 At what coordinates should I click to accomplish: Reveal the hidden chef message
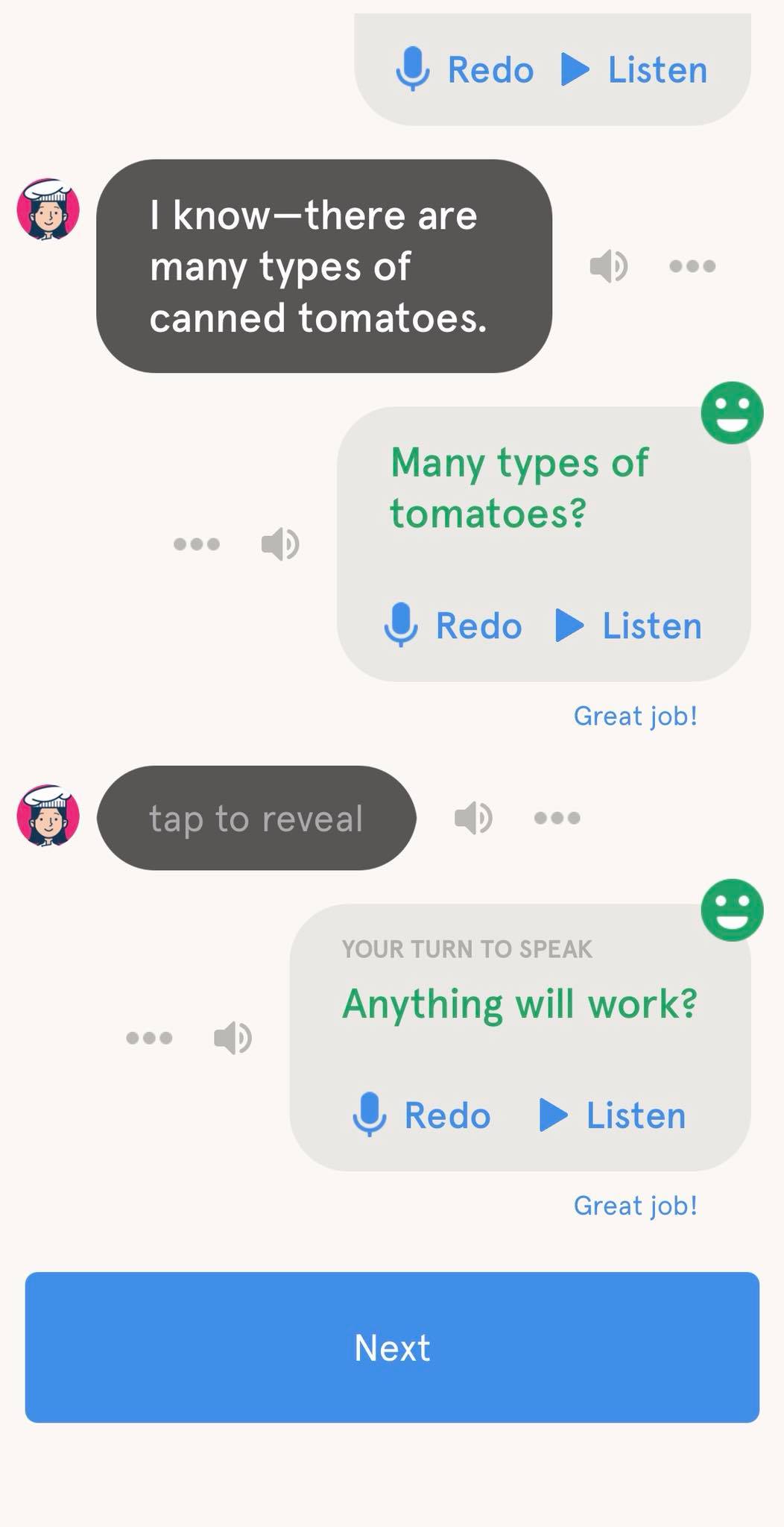point(256,818)
